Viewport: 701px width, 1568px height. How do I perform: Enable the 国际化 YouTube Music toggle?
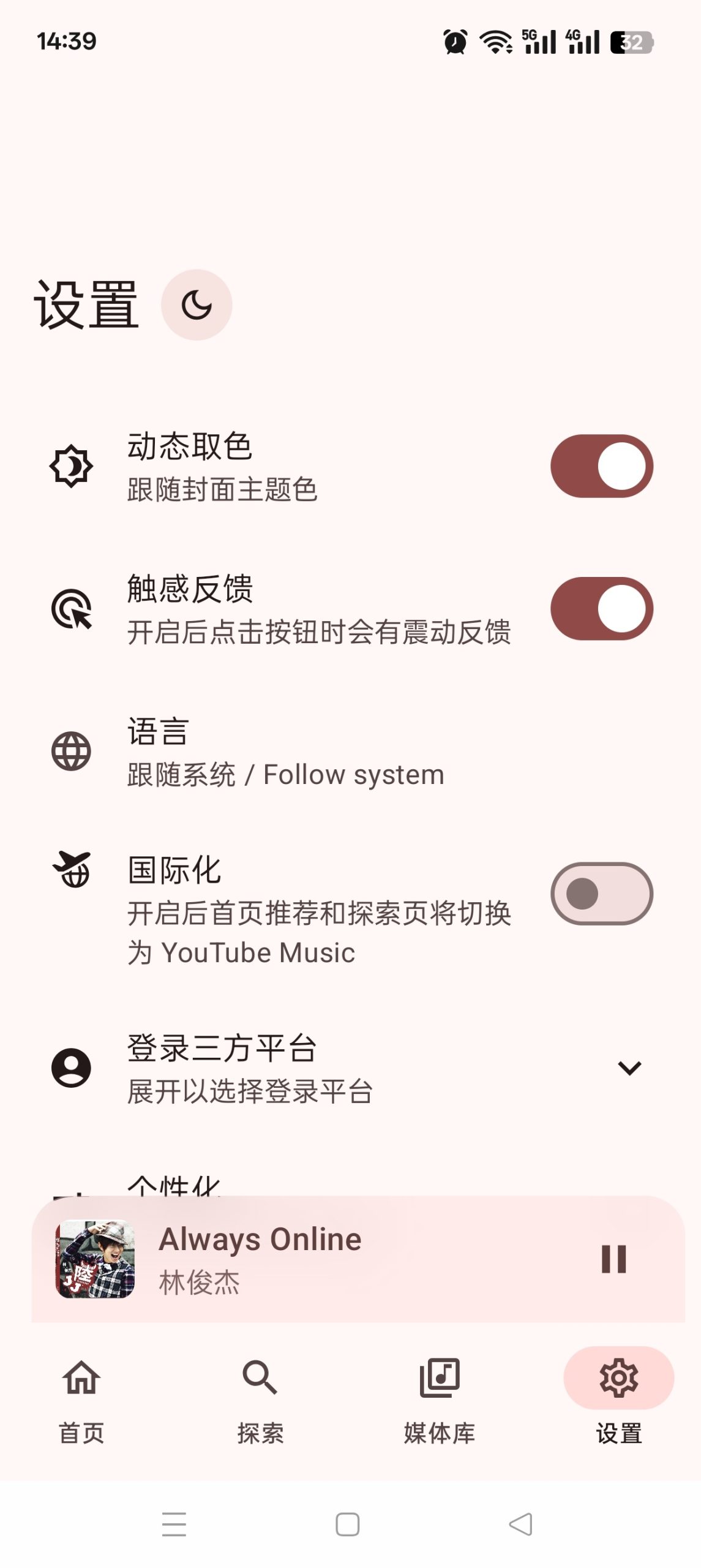pyautogui.click(x=602, y=893)
